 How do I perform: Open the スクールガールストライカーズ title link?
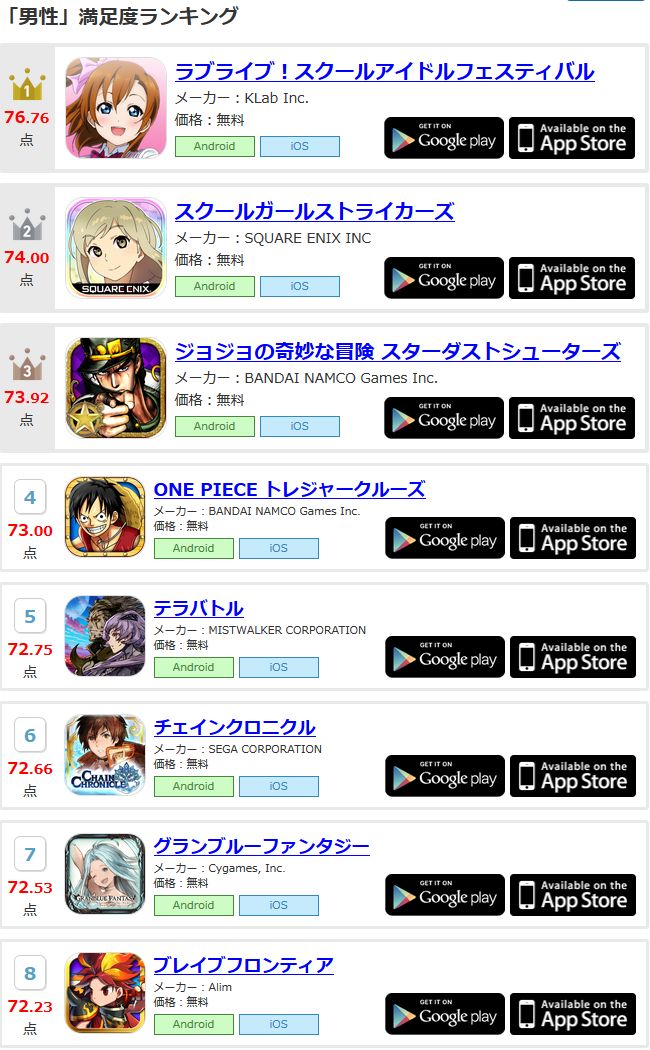[315, 211]
